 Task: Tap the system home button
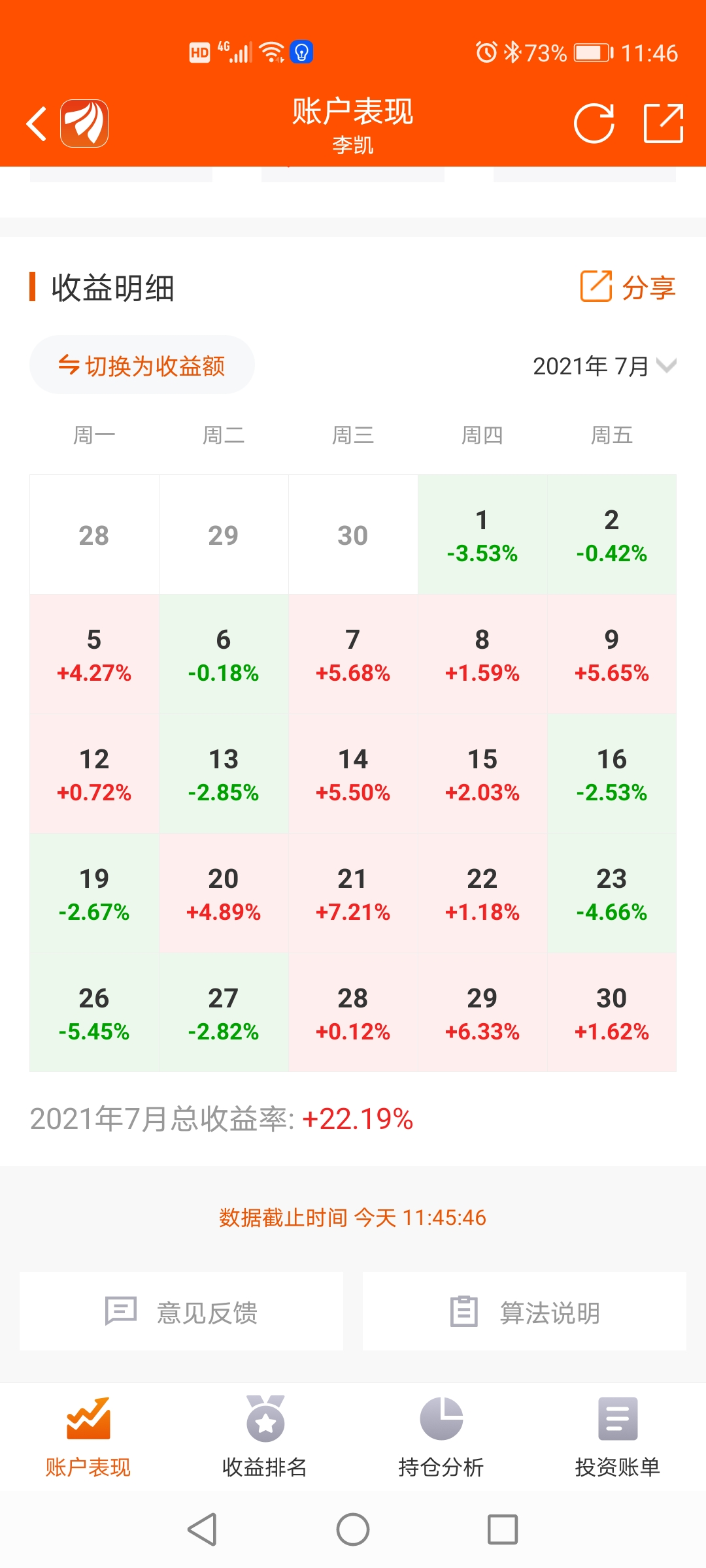point(353,1529)
